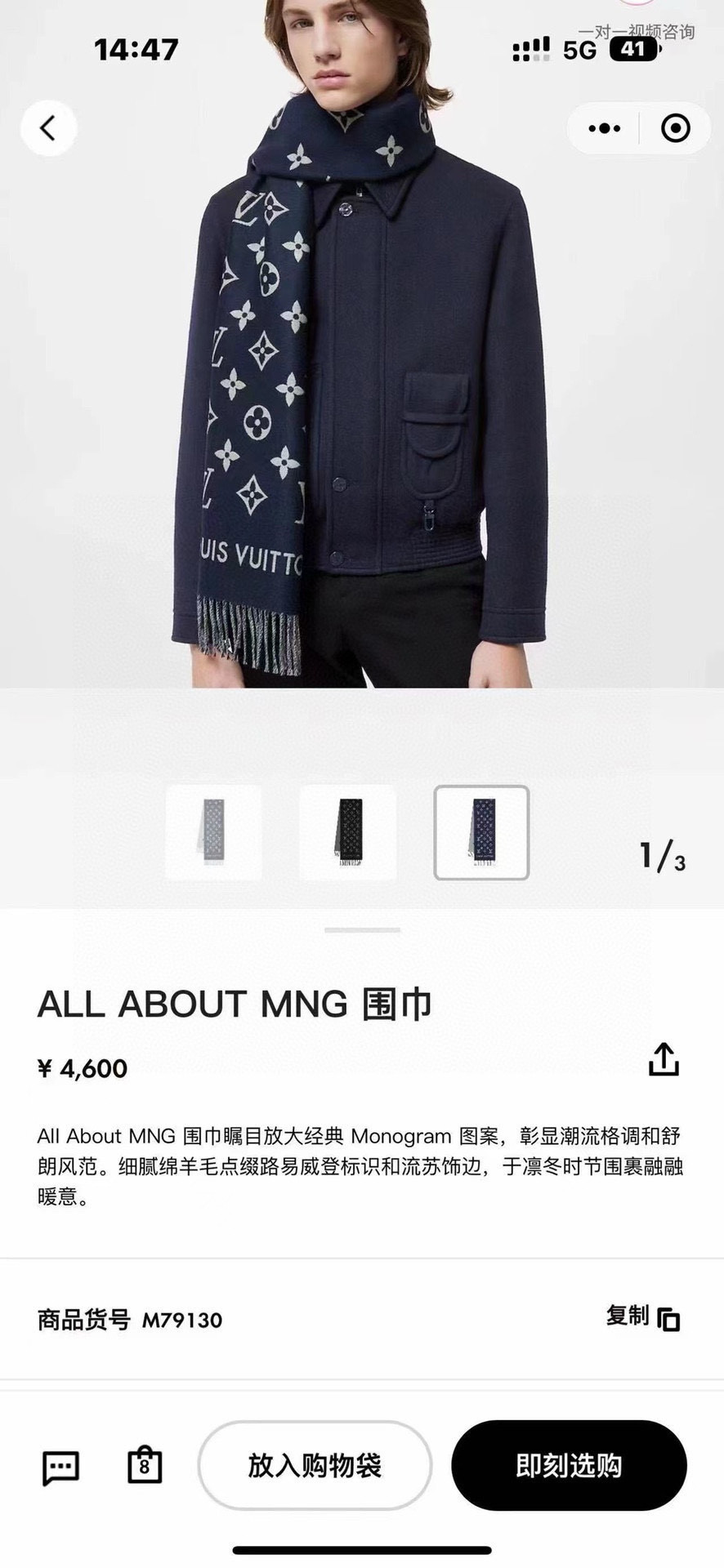Image resolution: width=724 pixels, height=1568 pixels.
Task: Expand the sheet via the drag handle
Action: [x=362, y=931]
